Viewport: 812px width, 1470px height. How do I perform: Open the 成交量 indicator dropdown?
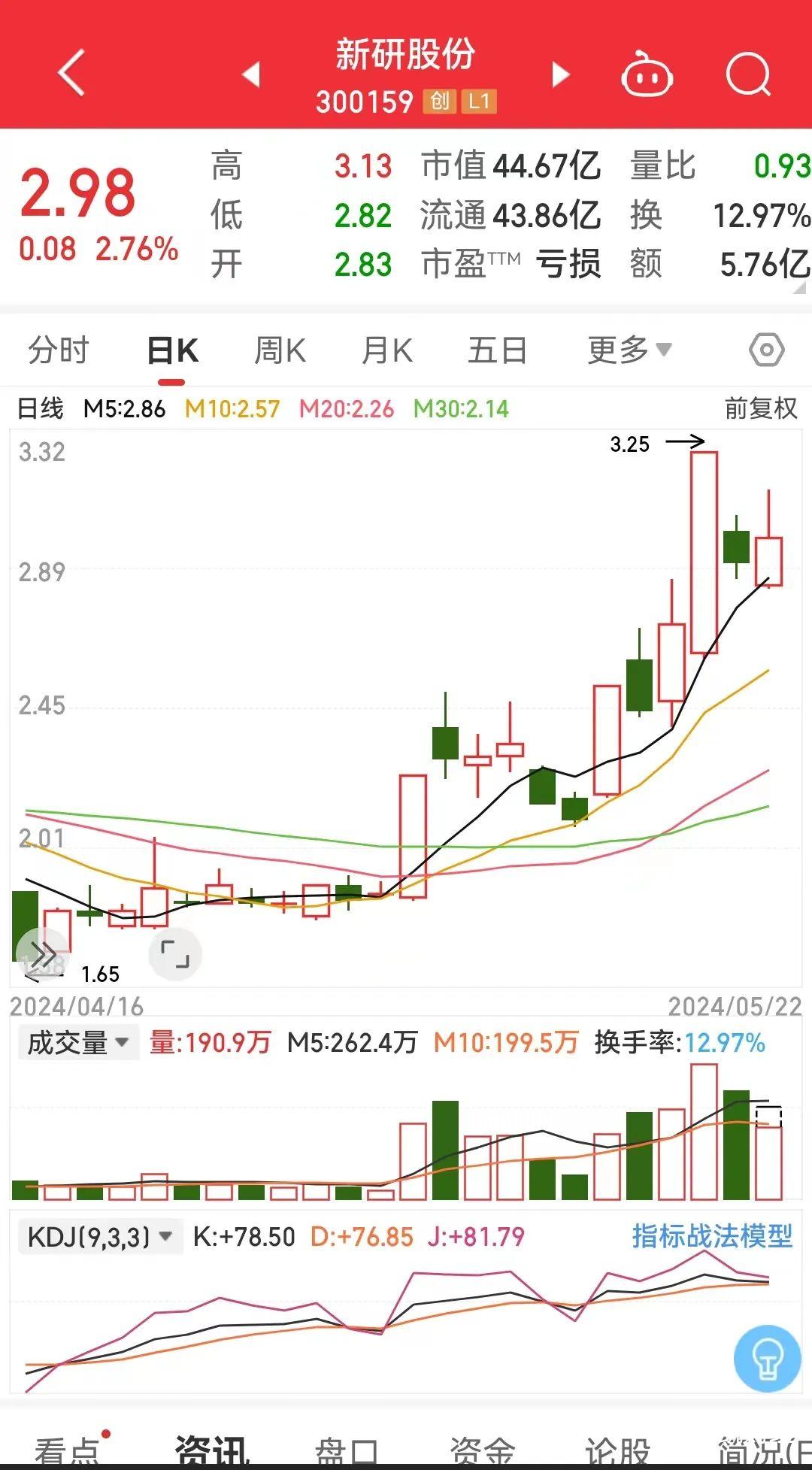[x=78, y=1043]
